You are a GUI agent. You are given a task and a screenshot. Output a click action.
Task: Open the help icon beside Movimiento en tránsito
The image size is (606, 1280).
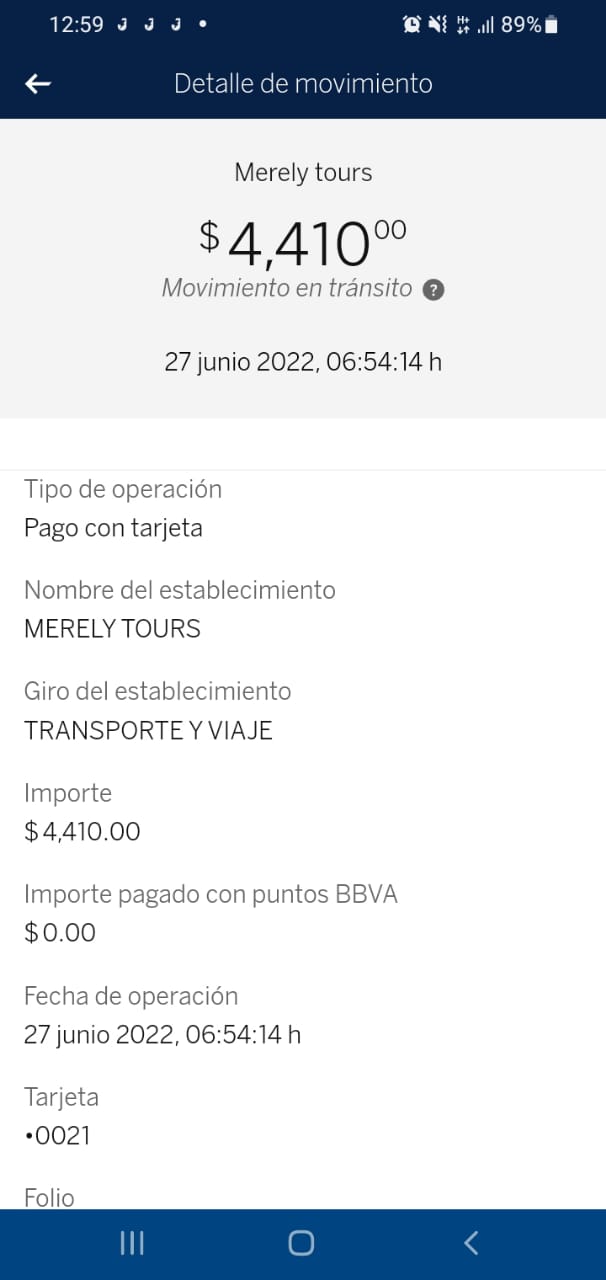(433, 290)
